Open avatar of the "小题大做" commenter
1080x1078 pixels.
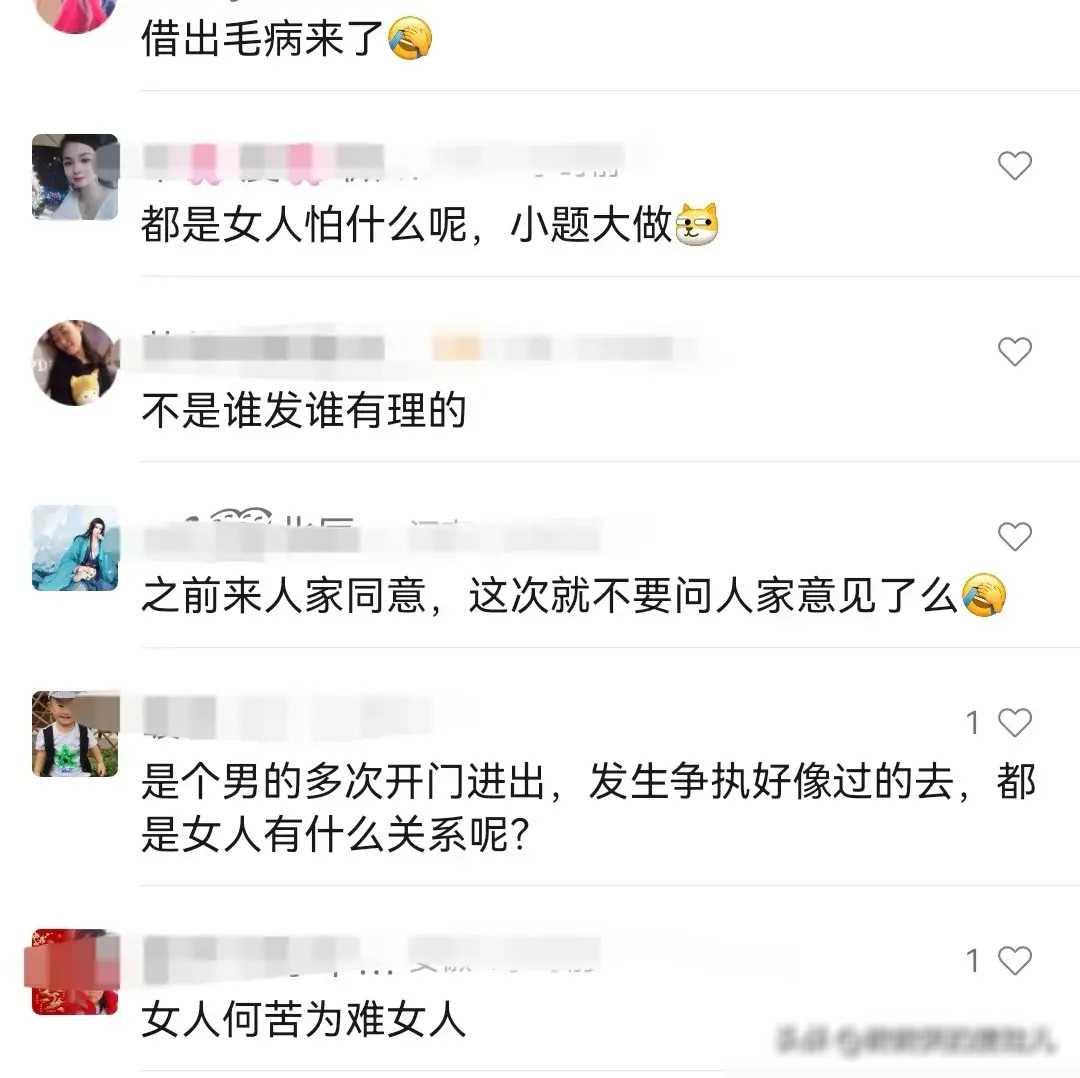75,177
